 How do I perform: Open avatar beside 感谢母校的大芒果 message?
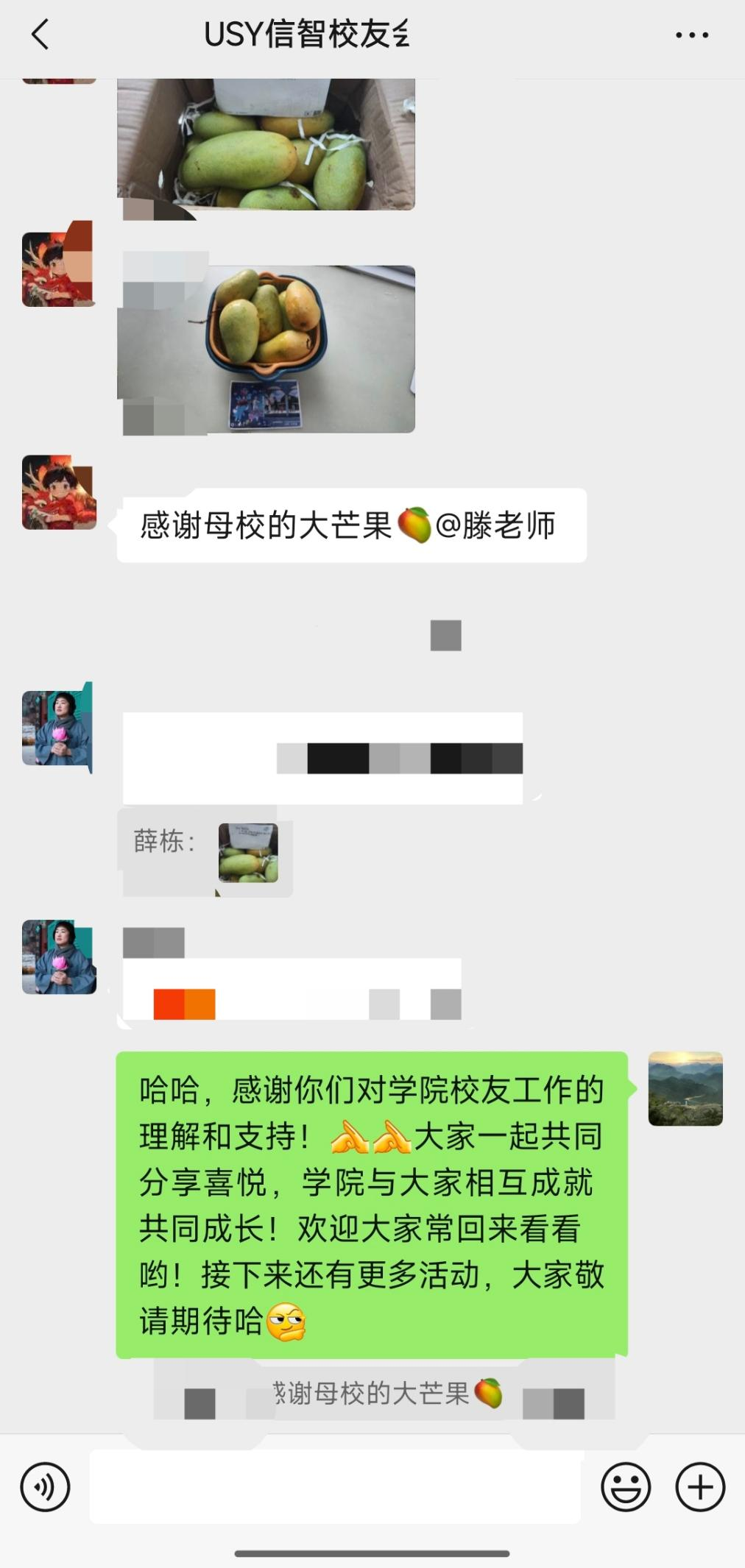59,492
